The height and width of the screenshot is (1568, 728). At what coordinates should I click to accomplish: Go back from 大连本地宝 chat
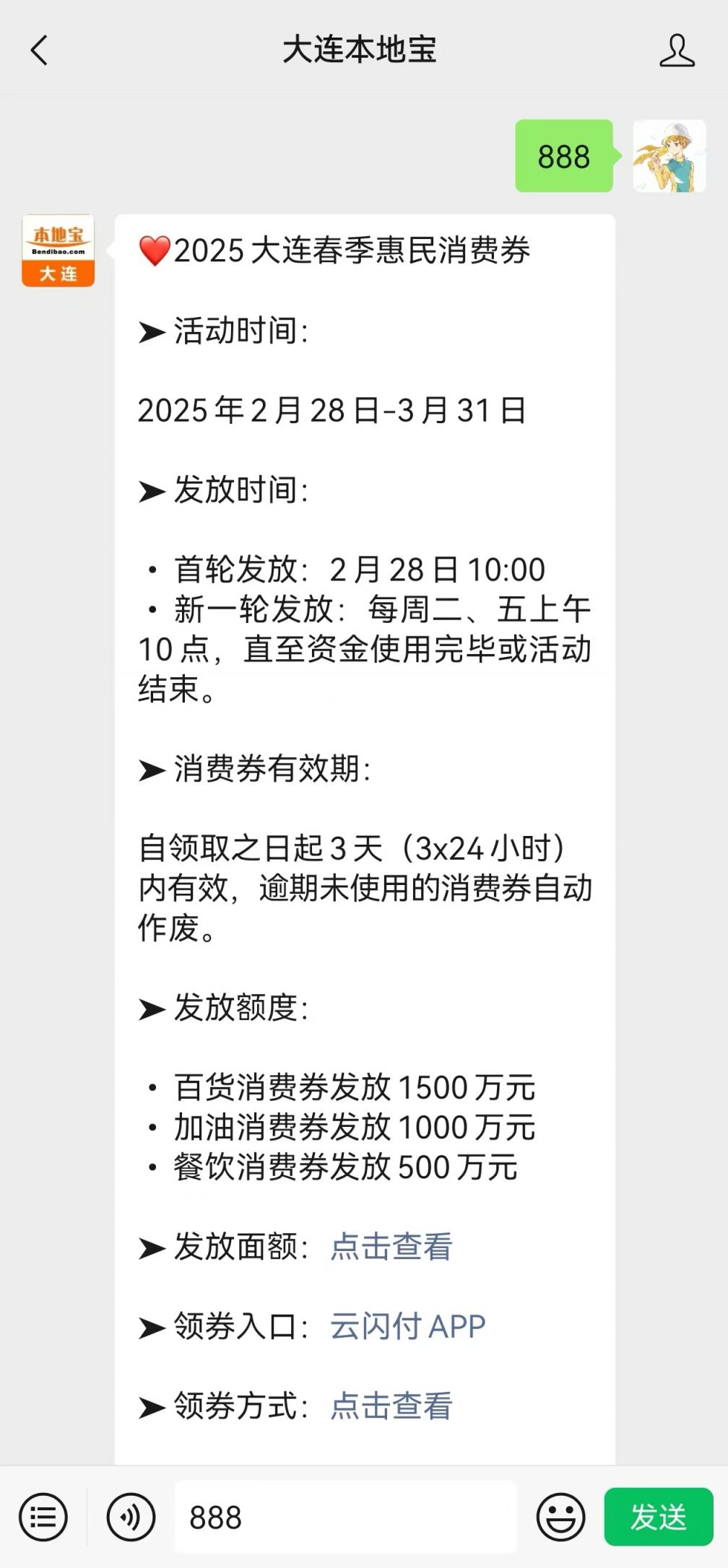tap(40, 51)
